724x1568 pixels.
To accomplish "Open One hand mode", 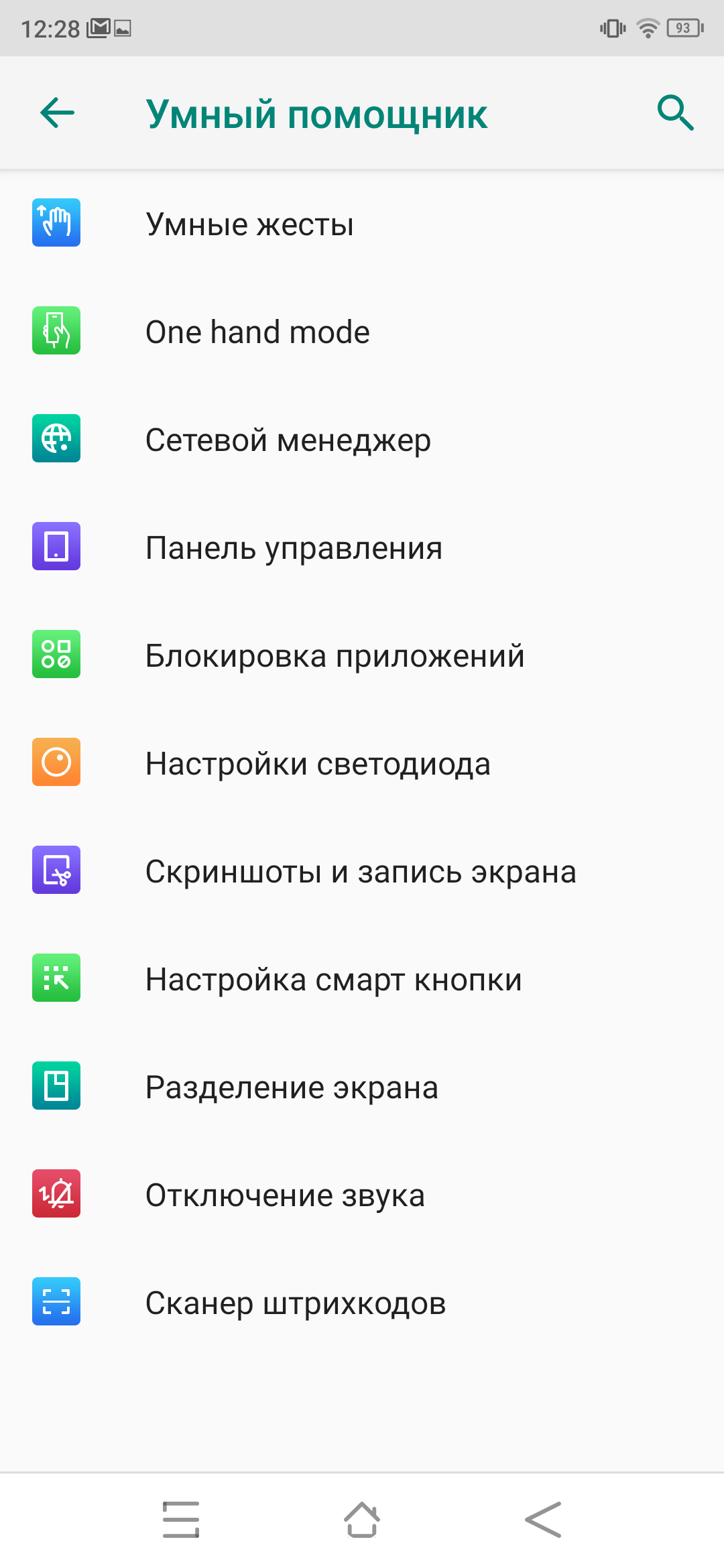I will pos(362,331).
